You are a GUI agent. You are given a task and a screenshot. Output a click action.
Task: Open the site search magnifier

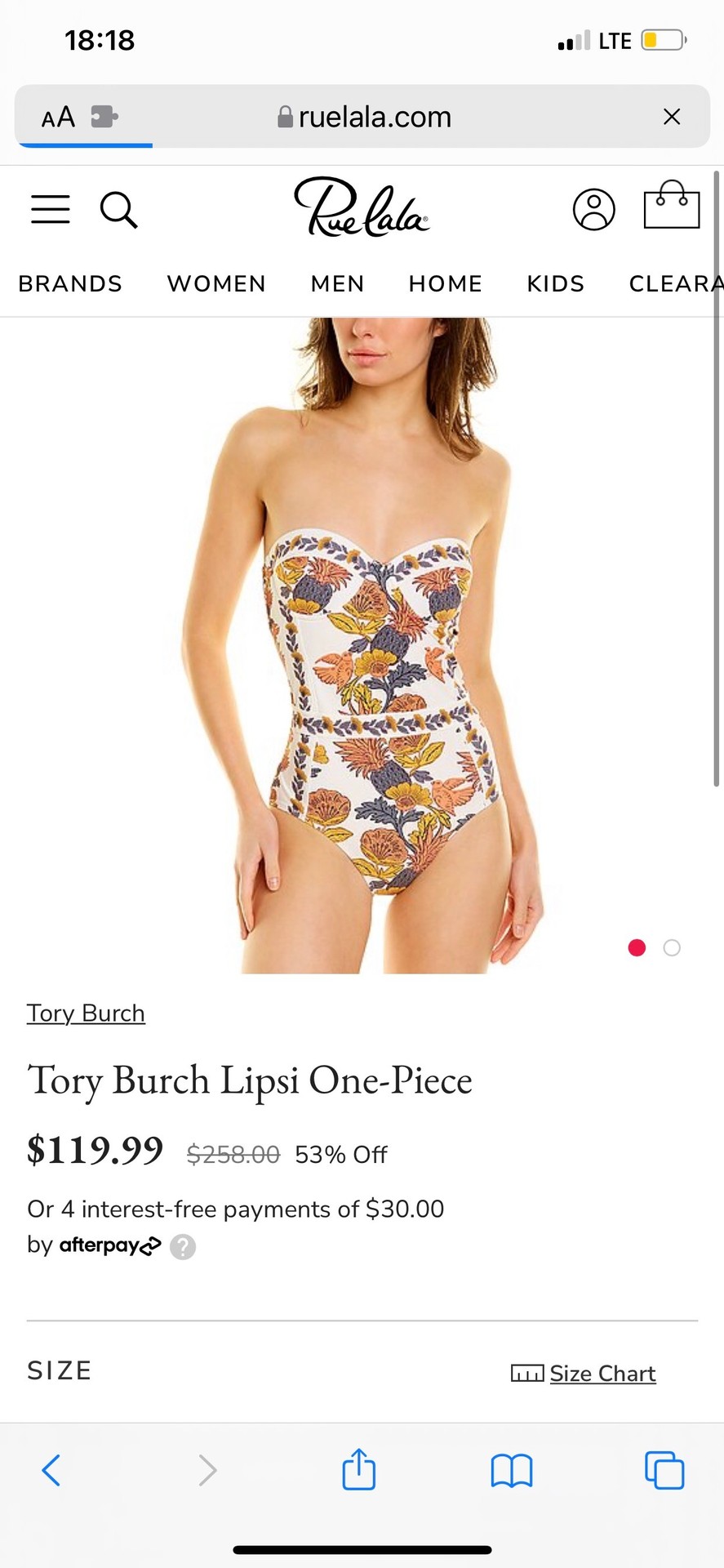coord(119,210)
